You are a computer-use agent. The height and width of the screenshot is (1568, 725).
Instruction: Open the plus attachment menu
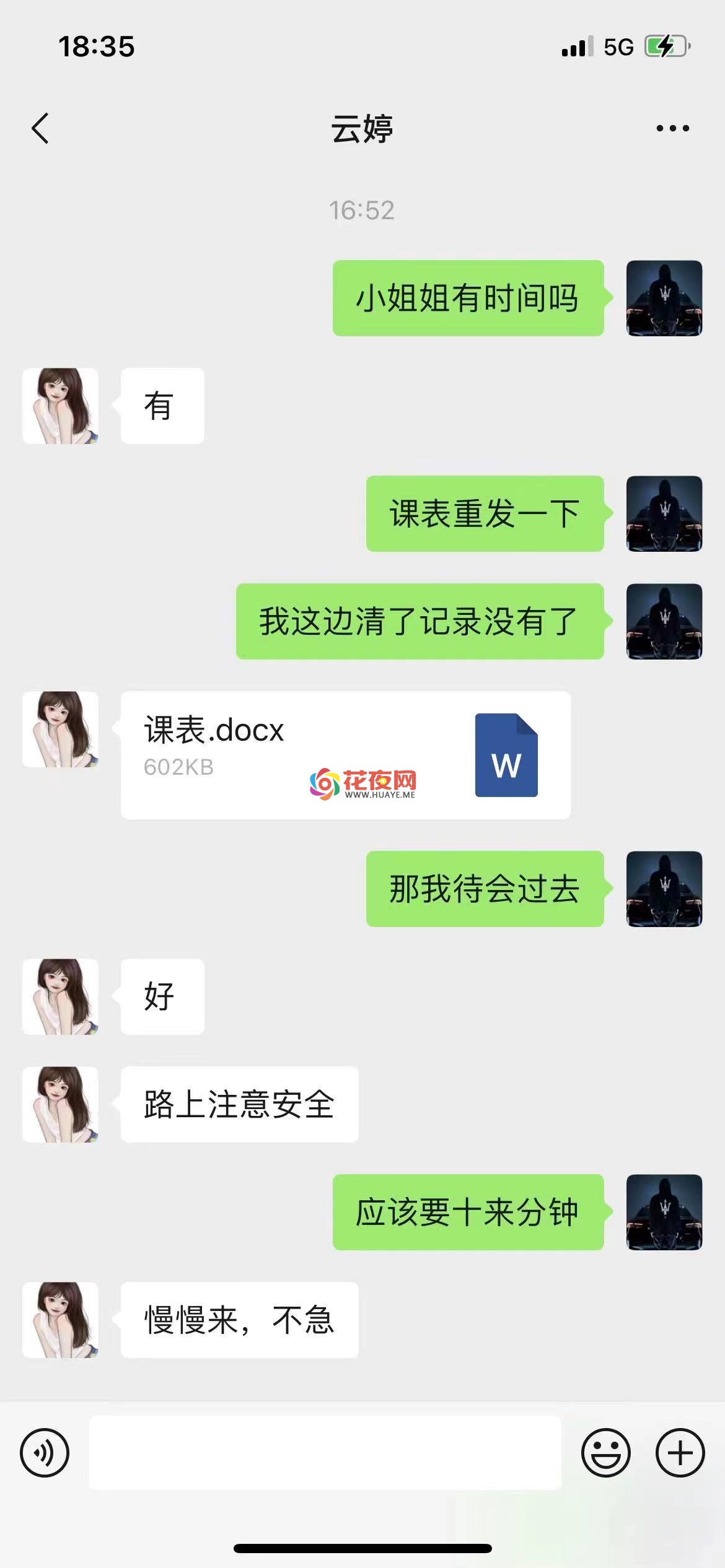(680, 1452)
